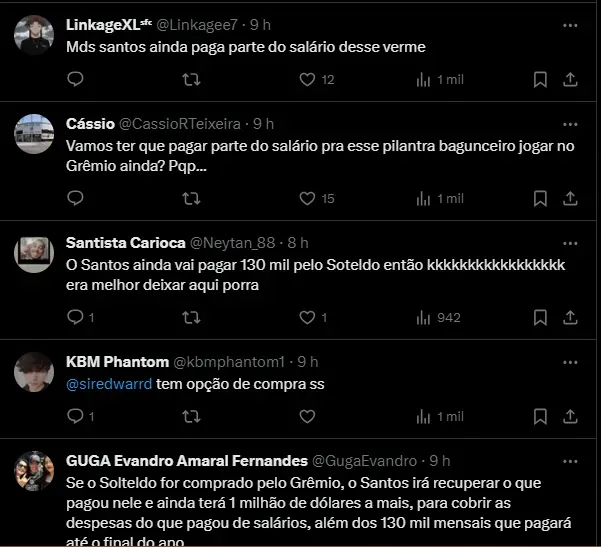Reply to Santista Carioca's tweet
Viewport: 601px width, 547px height.
click(75, 317)
